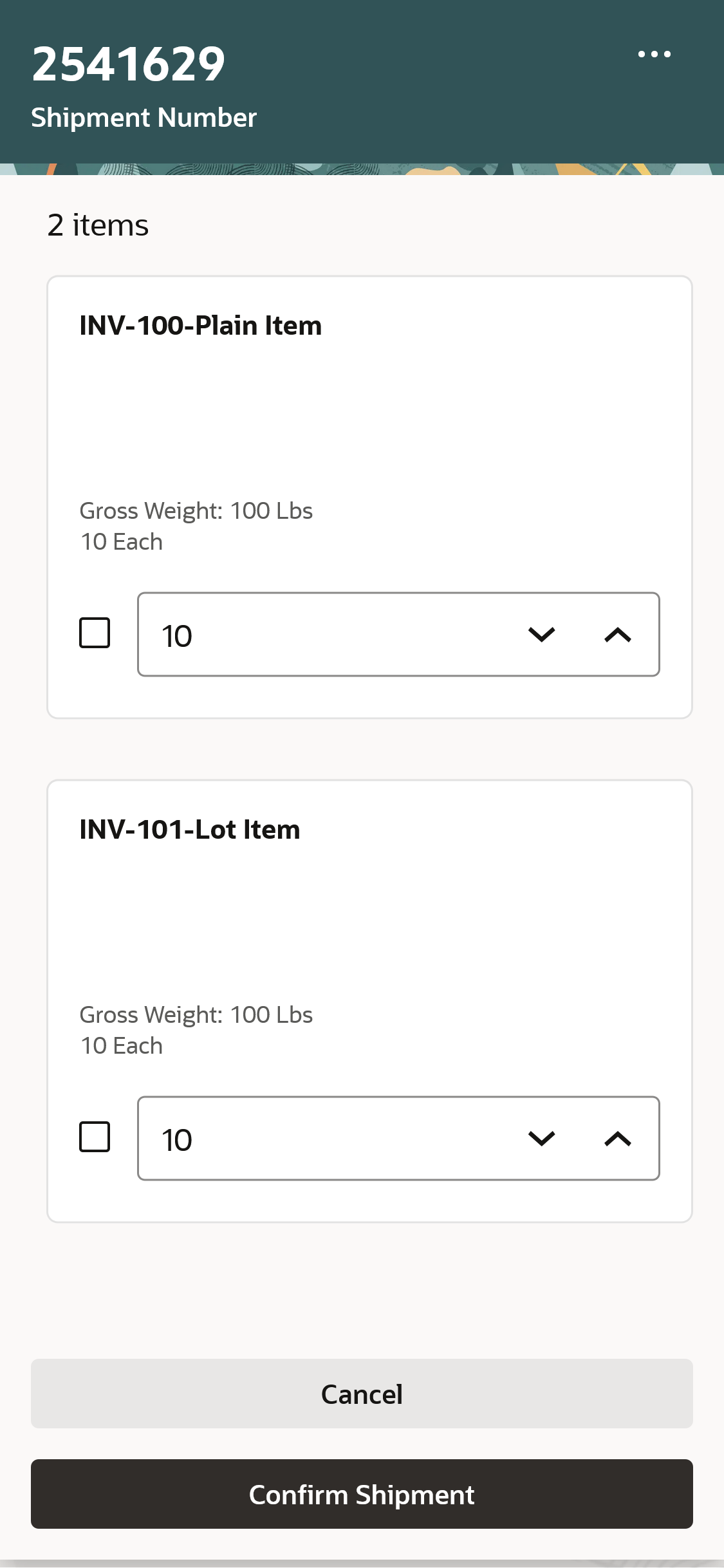Check the box for INV-100-Plain Item
724x1568 pixels.
pos(95,633)
